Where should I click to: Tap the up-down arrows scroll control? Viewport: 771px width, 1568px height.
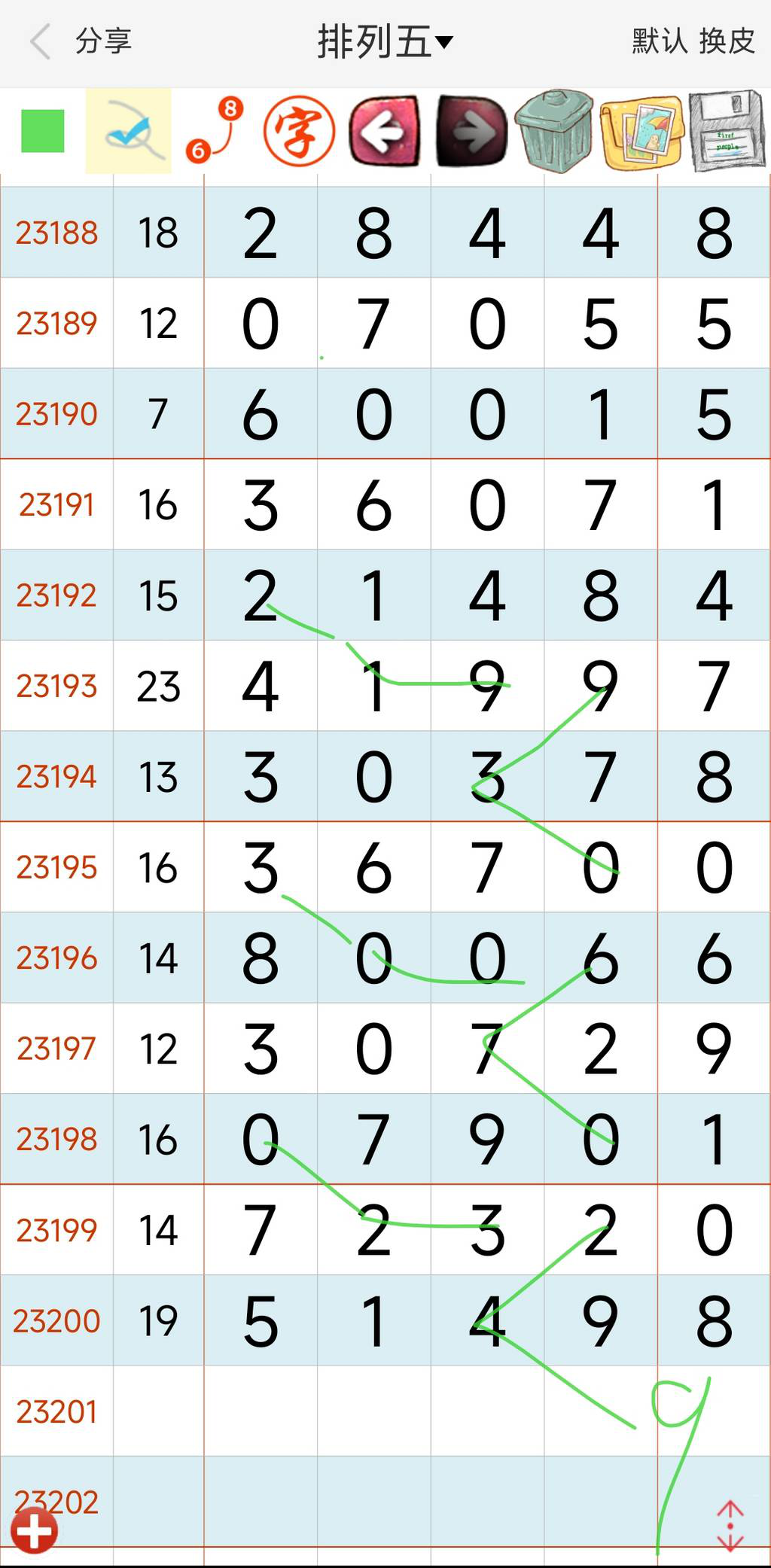730,1526
